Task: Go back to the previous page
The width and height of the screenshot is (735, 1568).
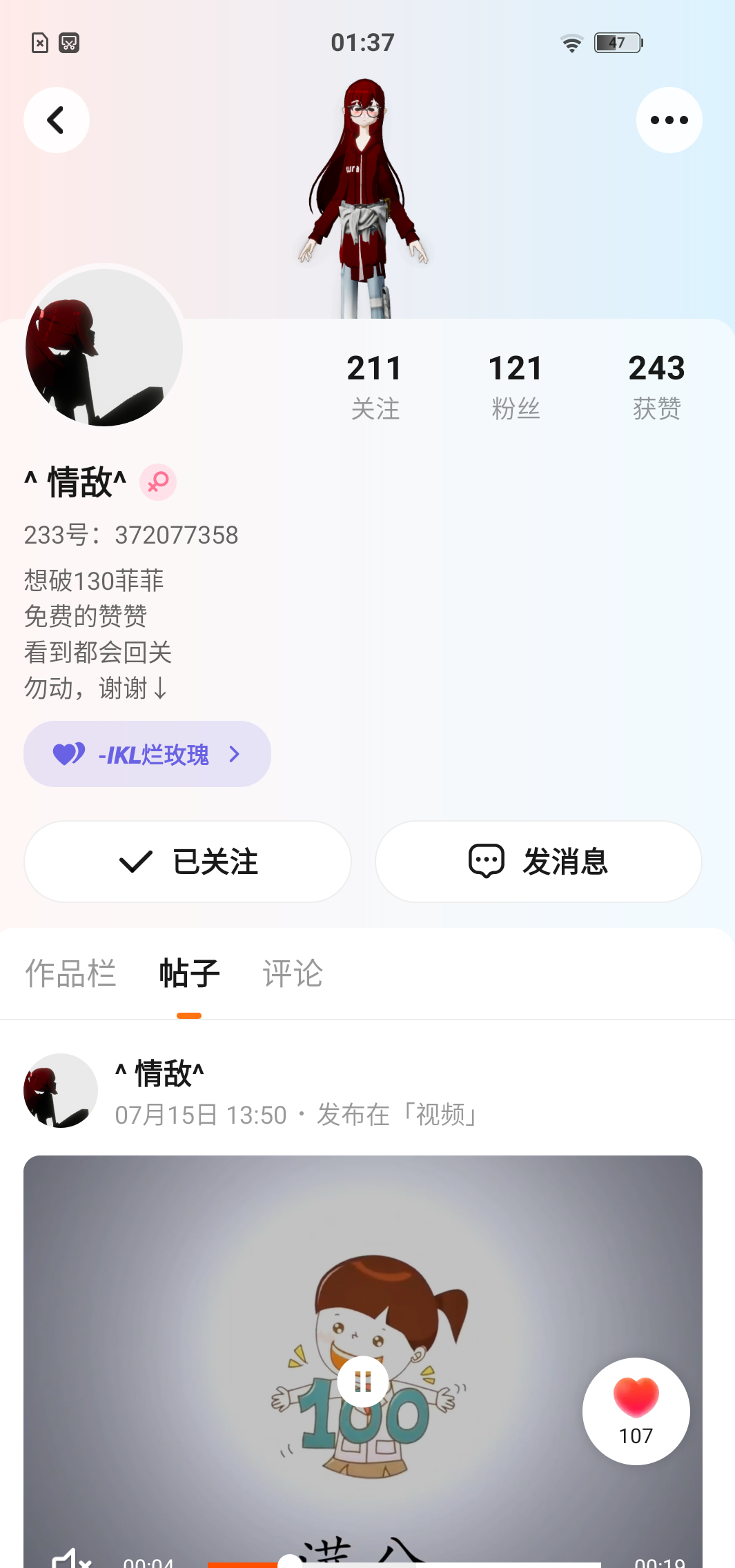Action: pos(57,120)
